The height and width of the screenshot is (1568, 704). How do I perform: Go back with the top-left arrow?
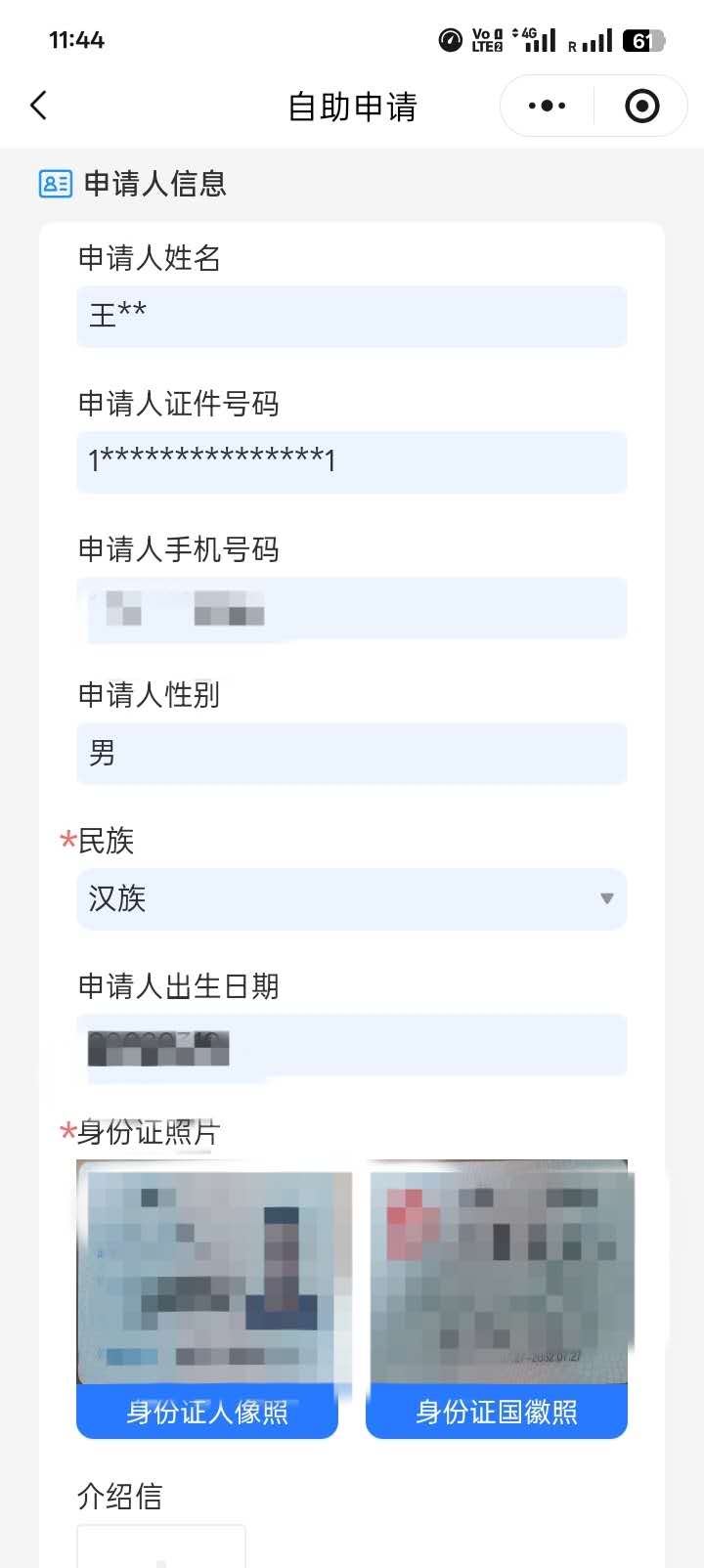(39, 106)
